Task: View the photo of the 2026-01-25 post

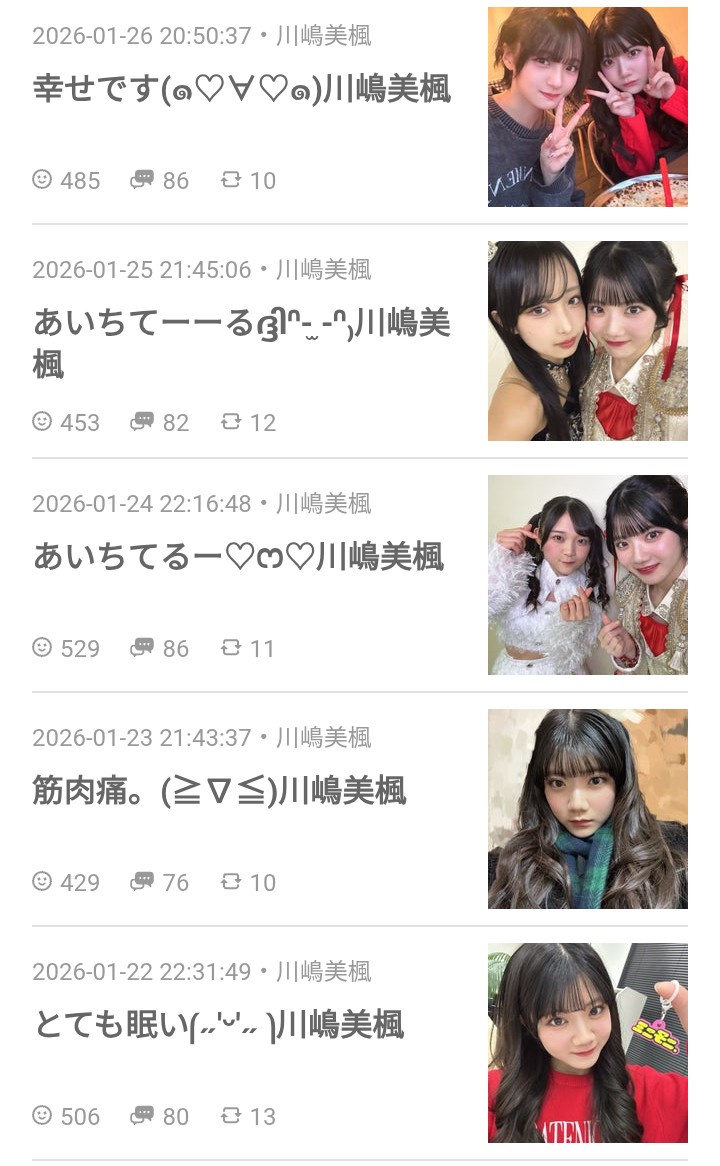Action: [x=587, y=341]
